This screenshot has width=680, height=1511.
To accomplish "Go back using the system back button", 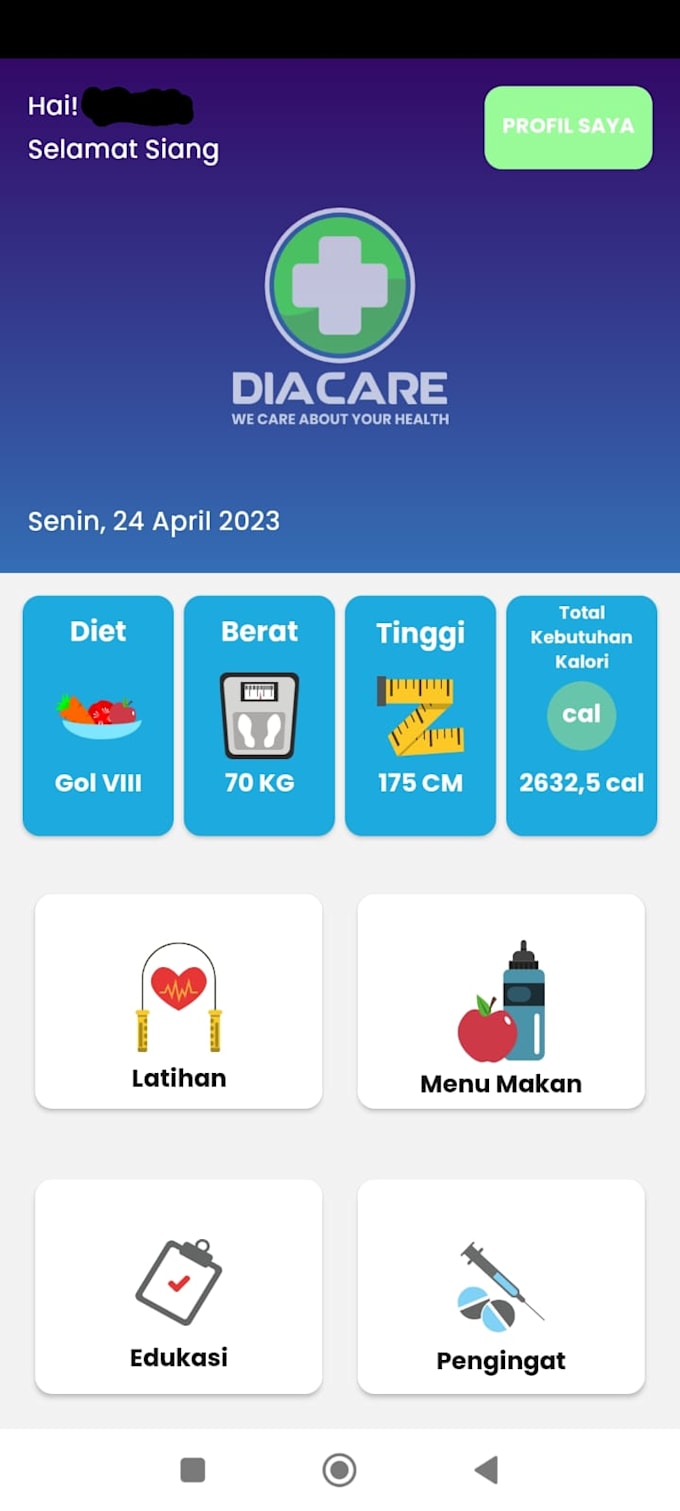I will (x=486, y=1469).
